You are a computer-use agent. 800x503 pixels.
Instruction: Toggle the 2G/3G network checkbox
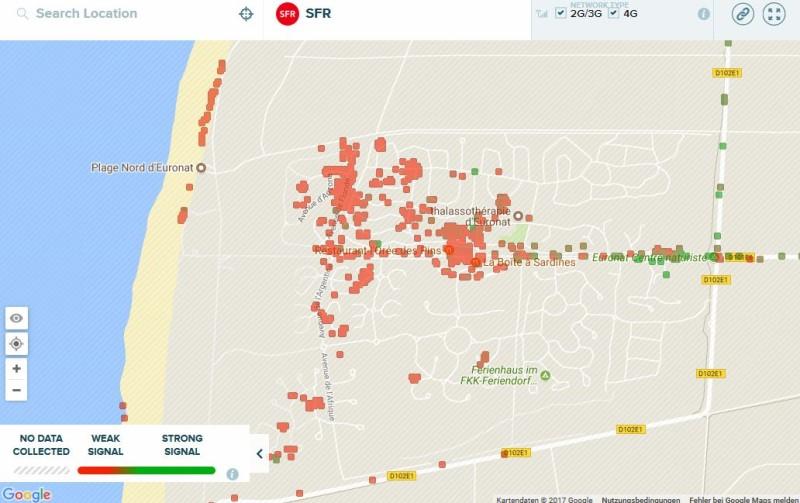561,14
